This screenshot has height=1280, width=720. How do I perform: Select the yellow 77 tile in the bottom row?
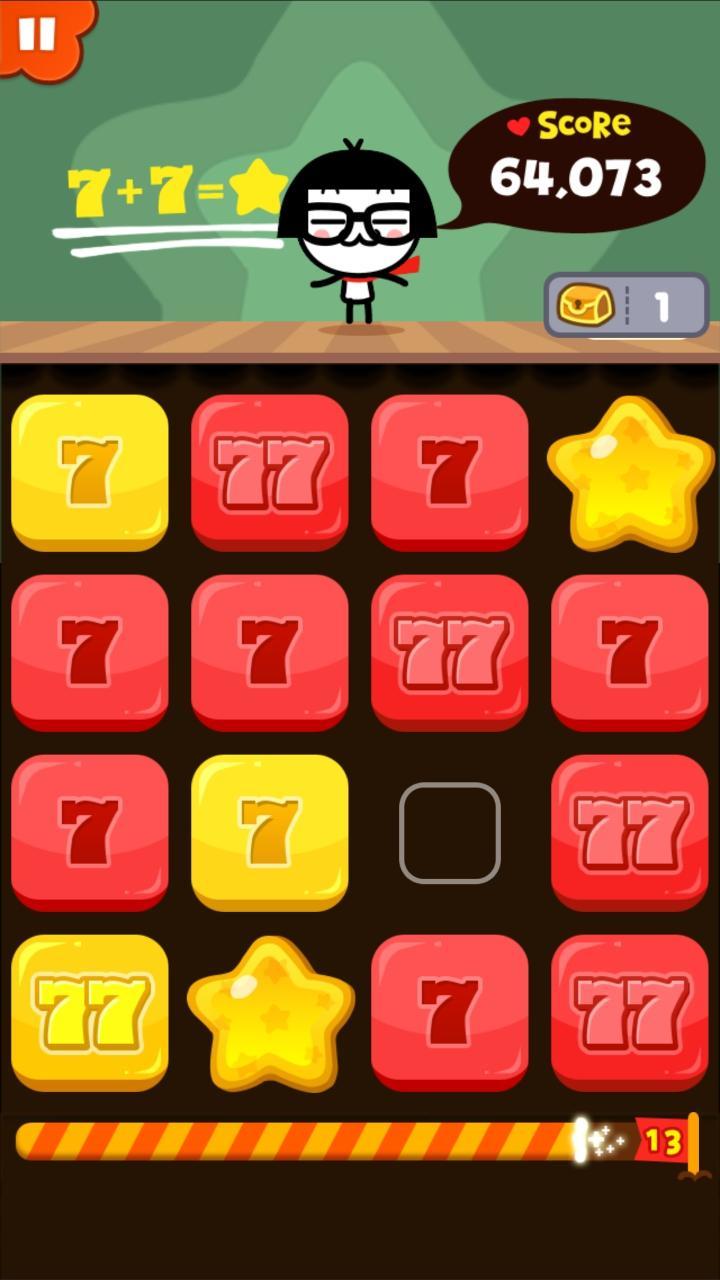[90, 1012]
